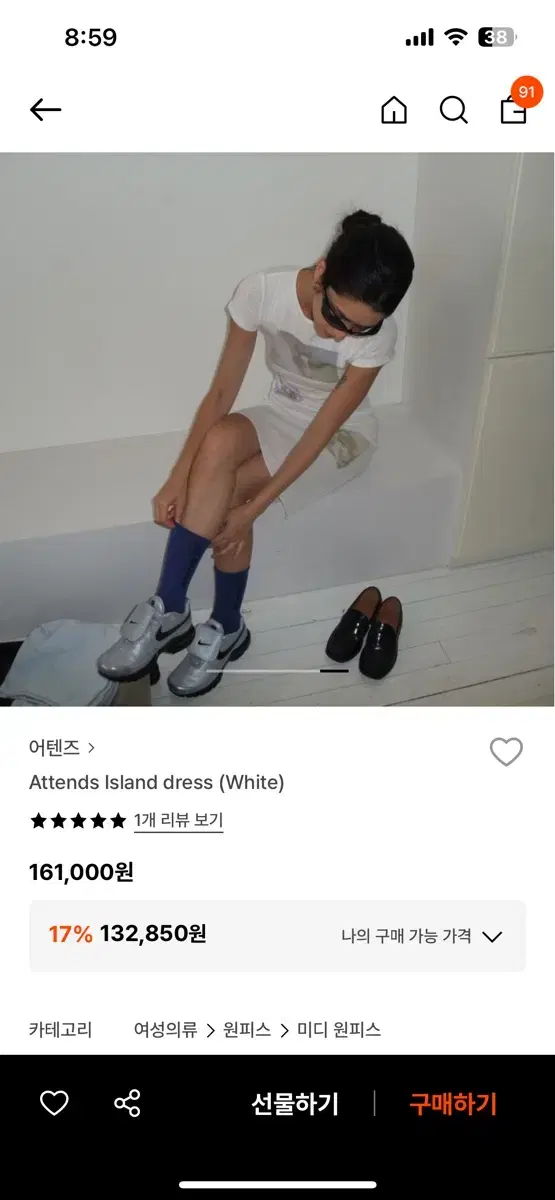The height and width of the screenshot is (1200, 555).
Task: Like the product with the heart beside the title
Action: click(506, 752)
